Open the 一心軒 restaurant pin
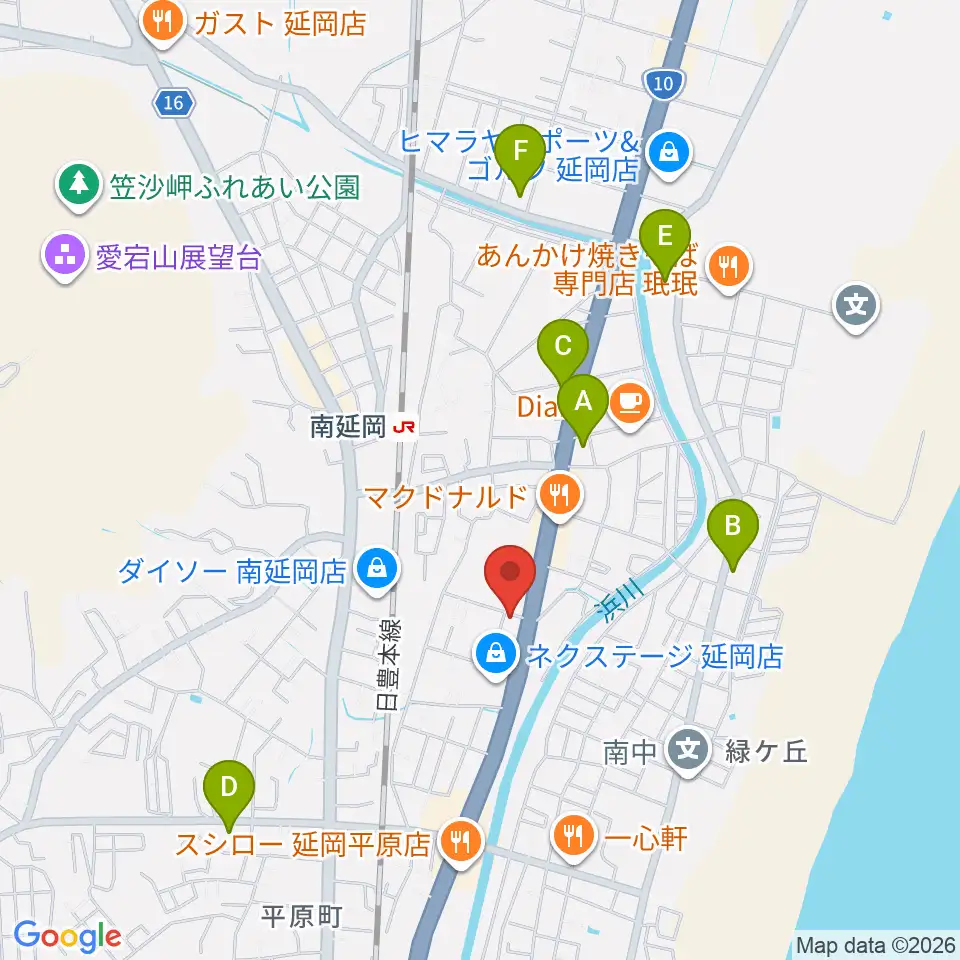The image size is (960, 960). click(x=574, y=837)
